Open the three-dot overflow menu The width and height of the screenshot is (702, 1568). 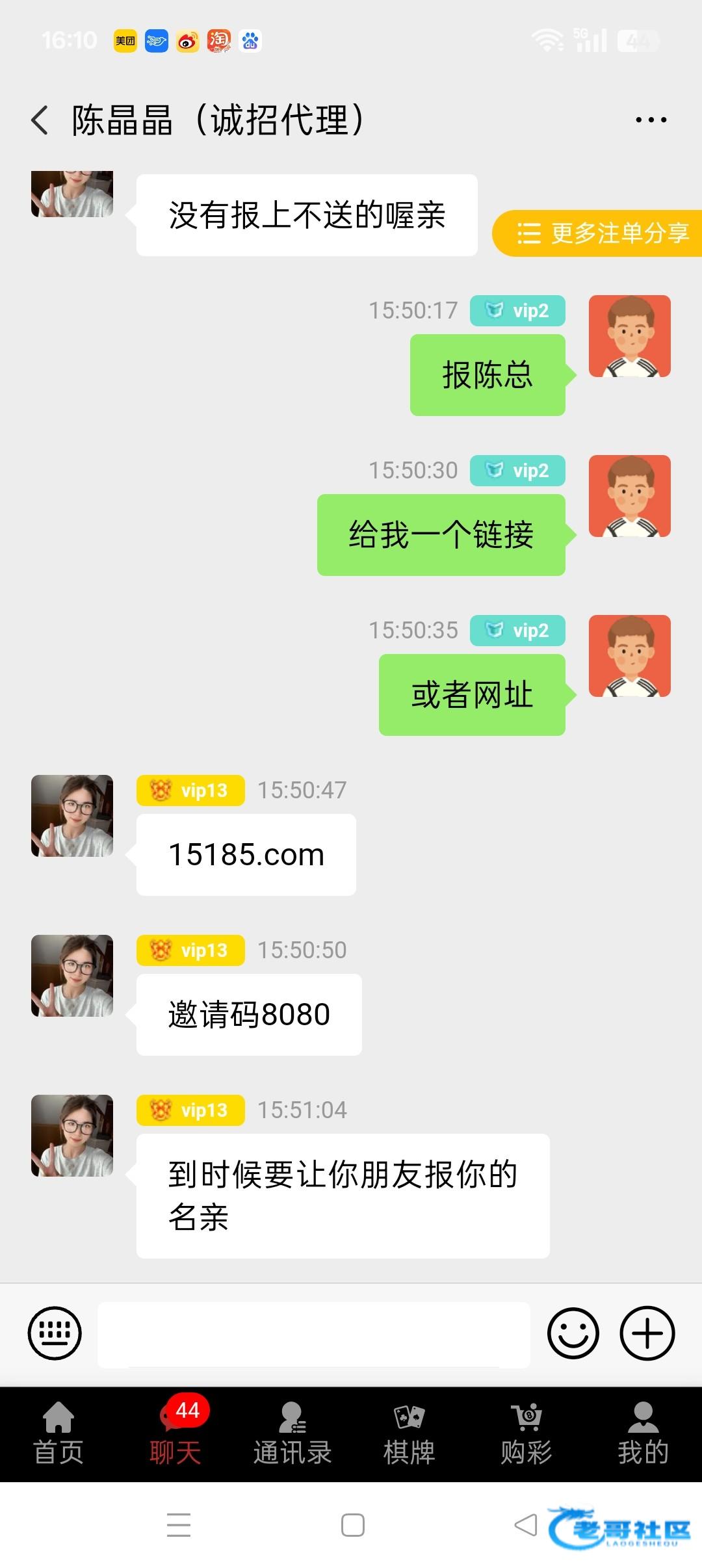651,120
